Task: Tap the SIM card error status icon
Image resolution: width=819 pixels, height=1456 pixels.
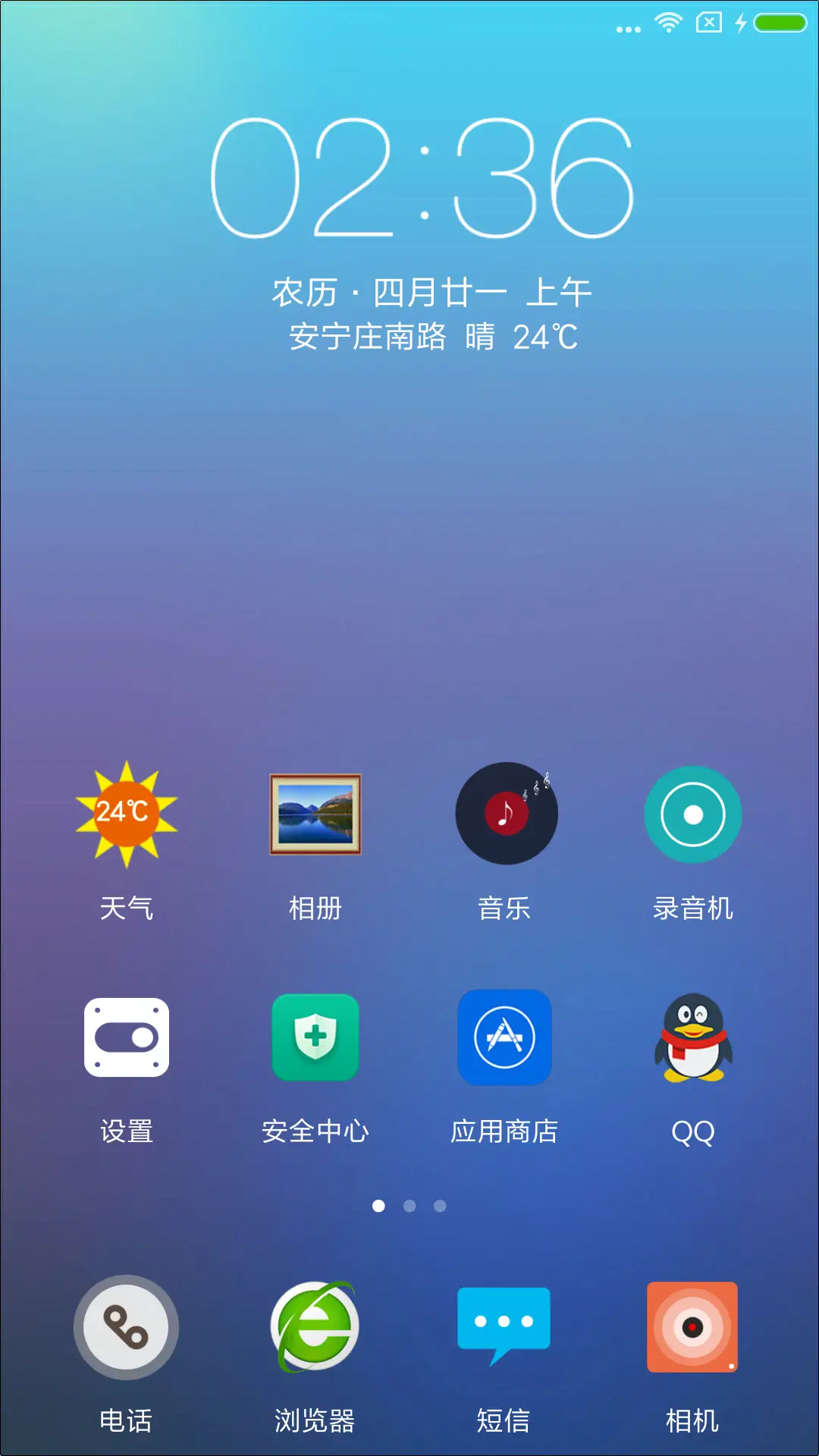Action: click(x=708, y=23)
